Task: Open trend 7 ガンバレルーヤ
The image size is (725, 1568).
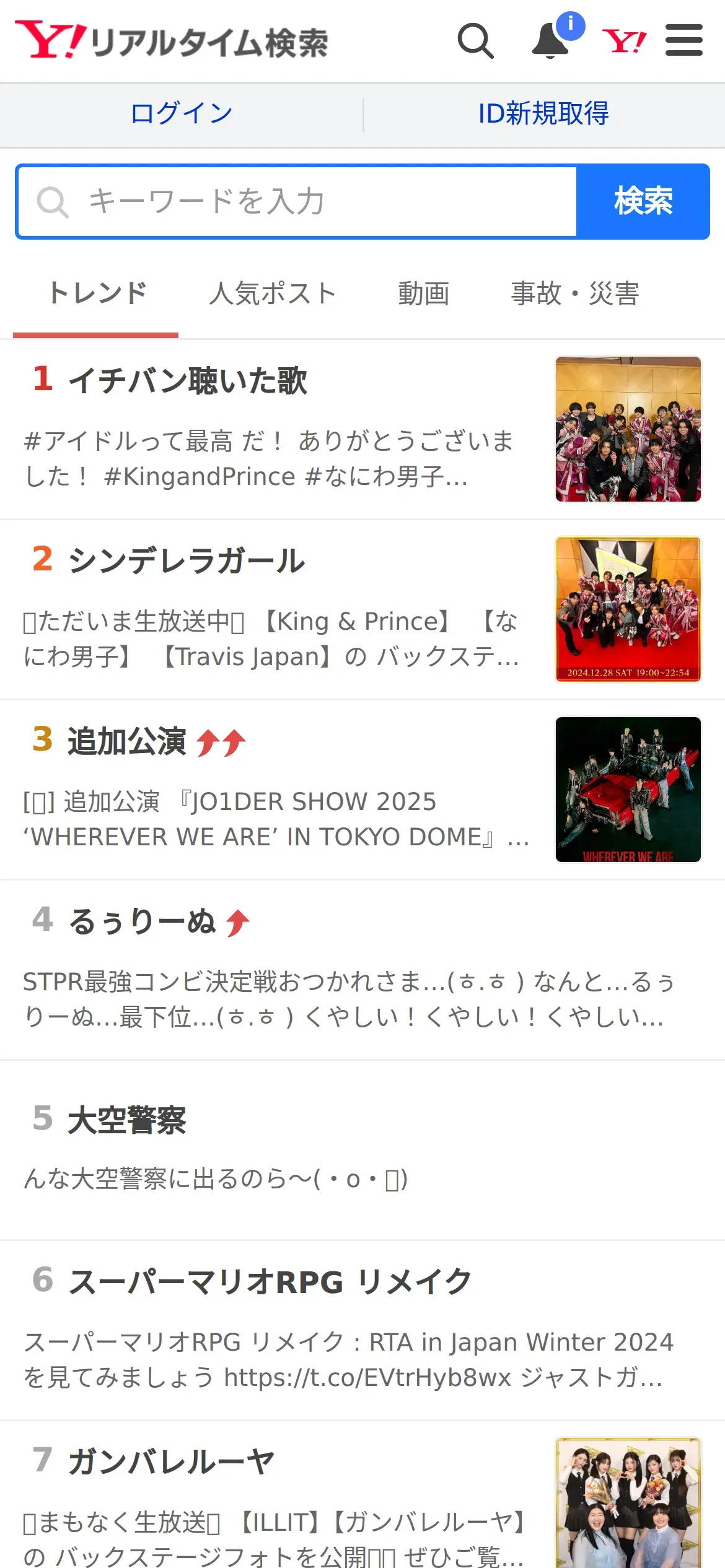Action: coord(170,1461)
